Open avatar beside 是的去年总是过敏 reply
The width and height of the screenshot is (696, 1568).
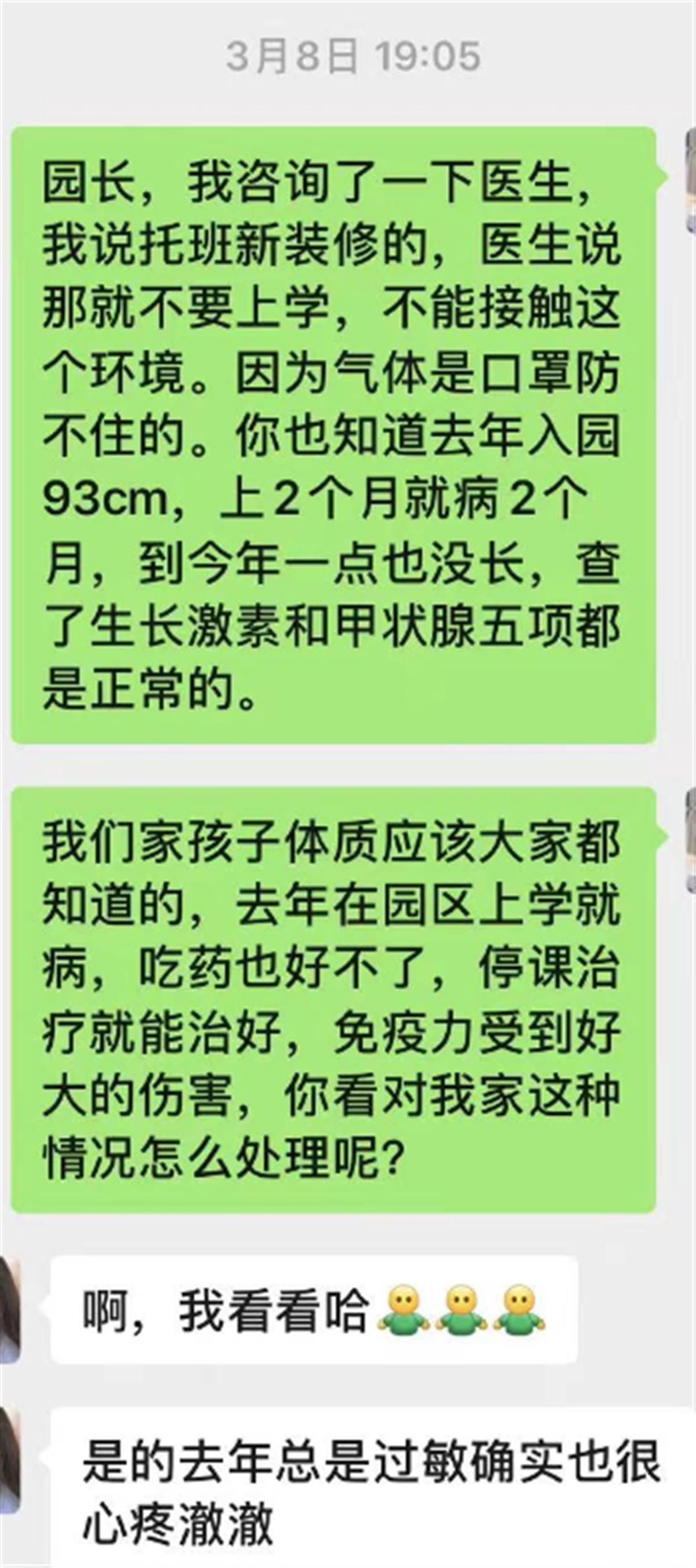click(9, 1458)
